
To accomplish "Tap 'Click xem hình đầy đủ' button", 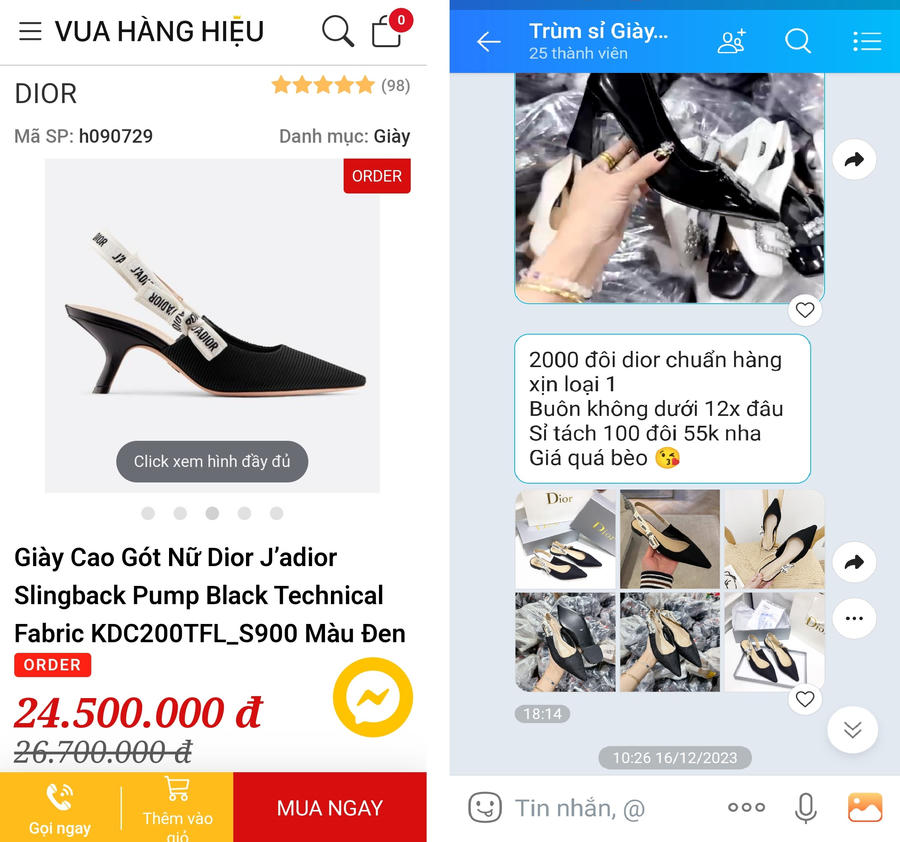I will tap(212, 462).
